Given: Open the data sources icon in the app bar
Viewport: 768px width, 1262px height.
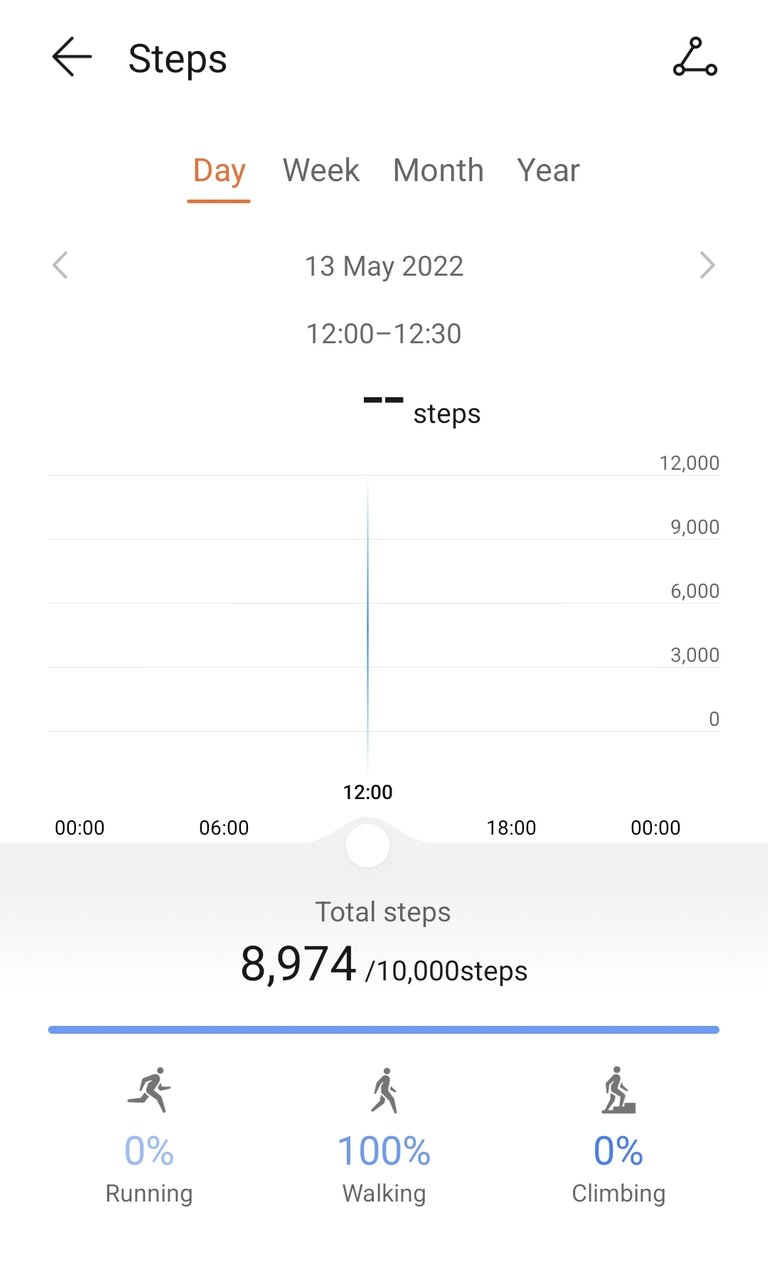Looking at the screenshot, I should pos(695,58).
